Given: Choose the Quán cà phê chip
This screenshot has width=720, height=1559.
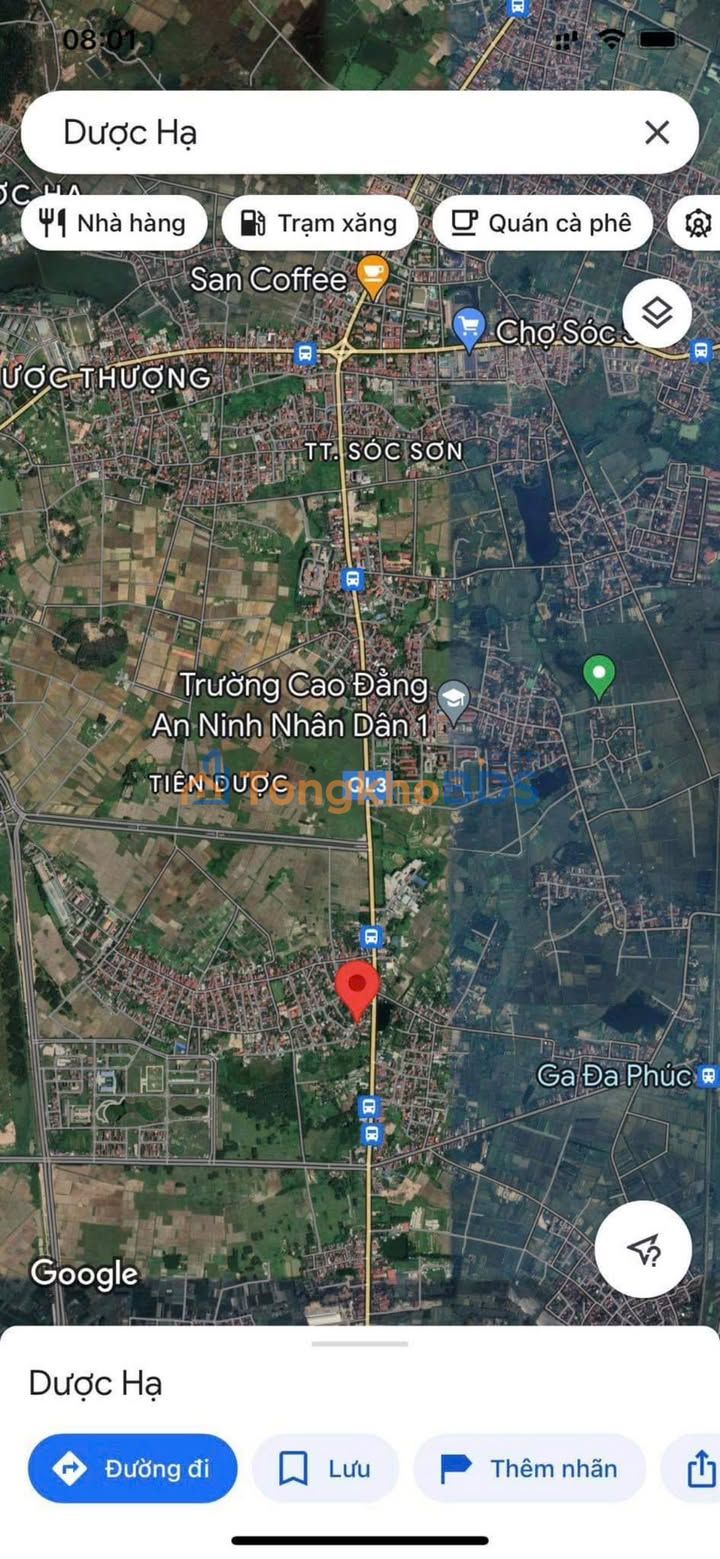Looking at the screenshot, I should pos(542,223).
